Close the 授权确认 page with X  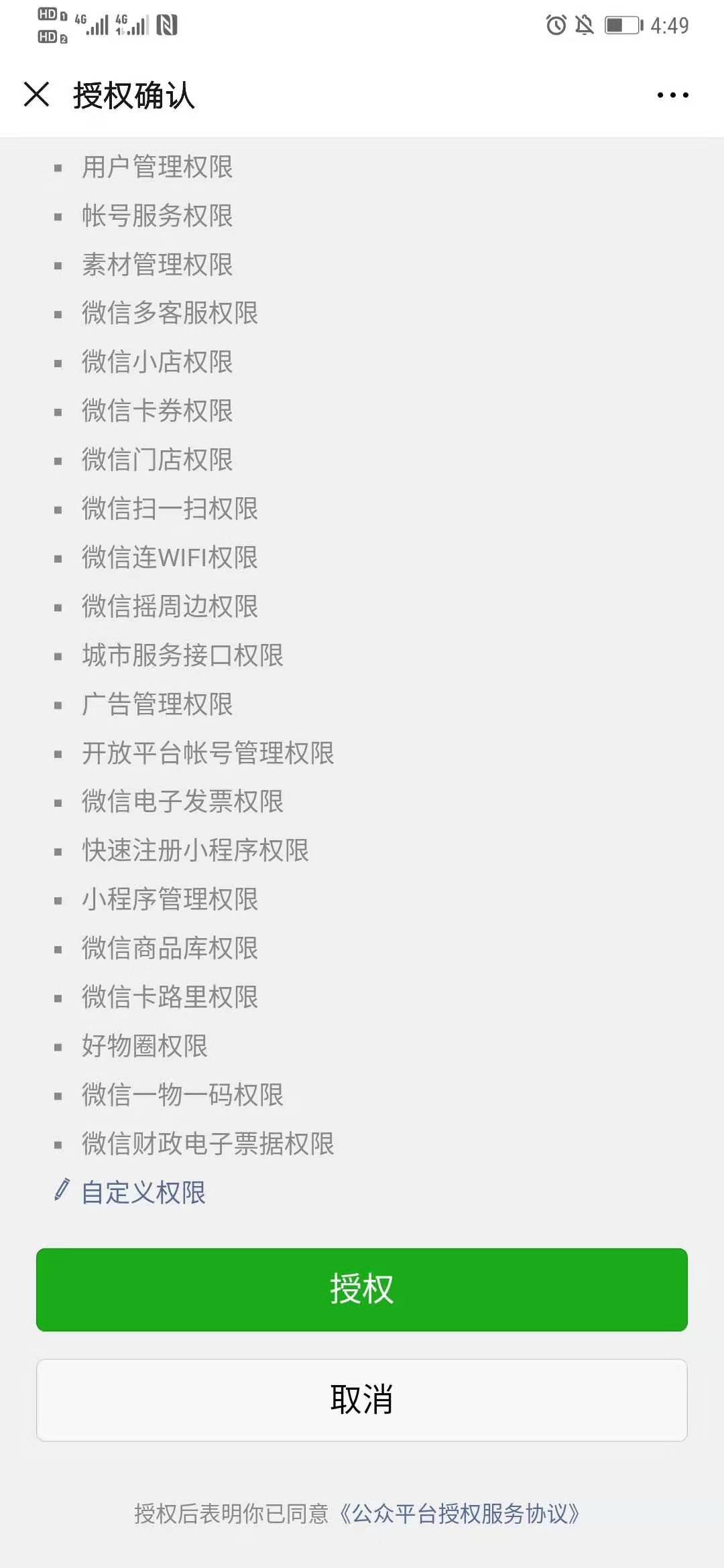click(37, 94)
